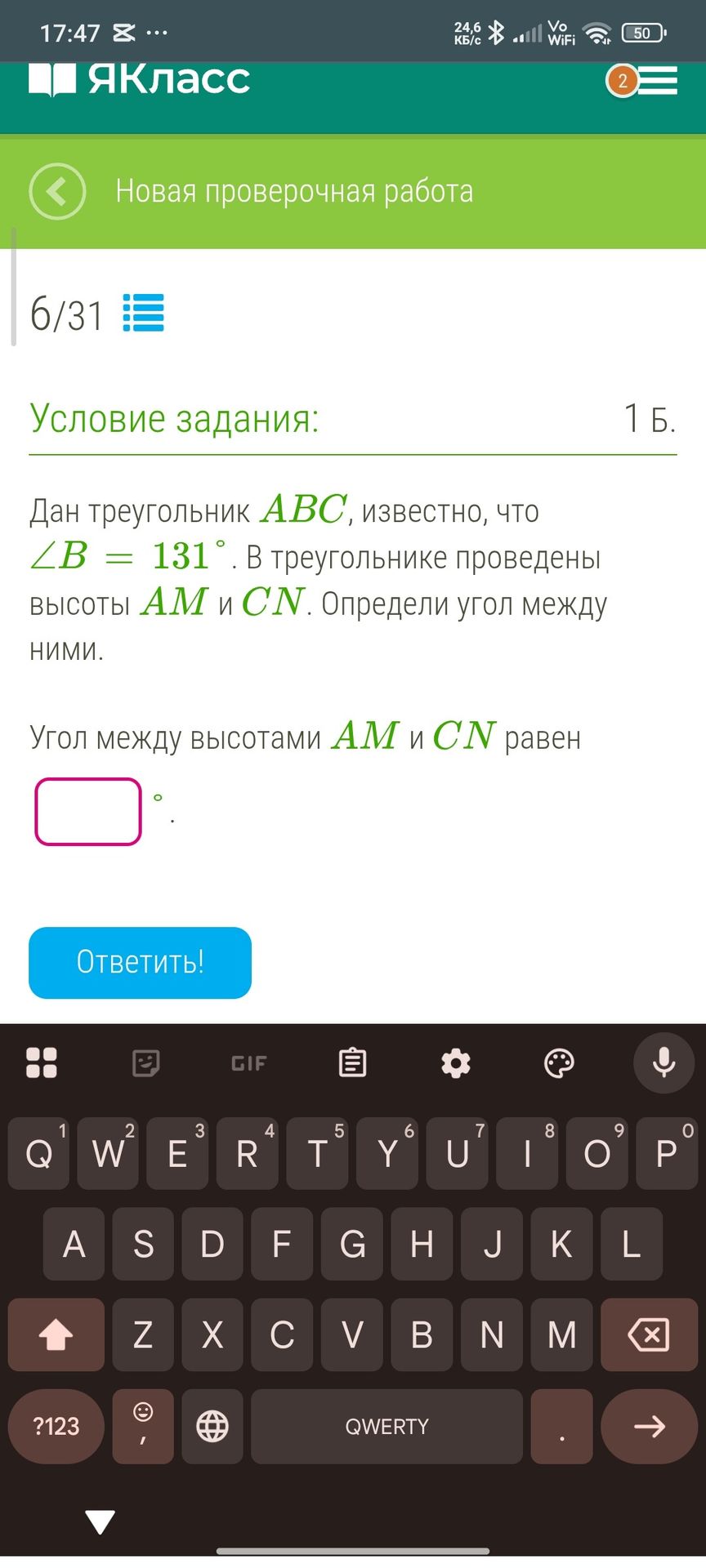The image size is (706, 1568).
Task: Tap the keyboard enter arrow key
Action: [x=649, y=1427]
